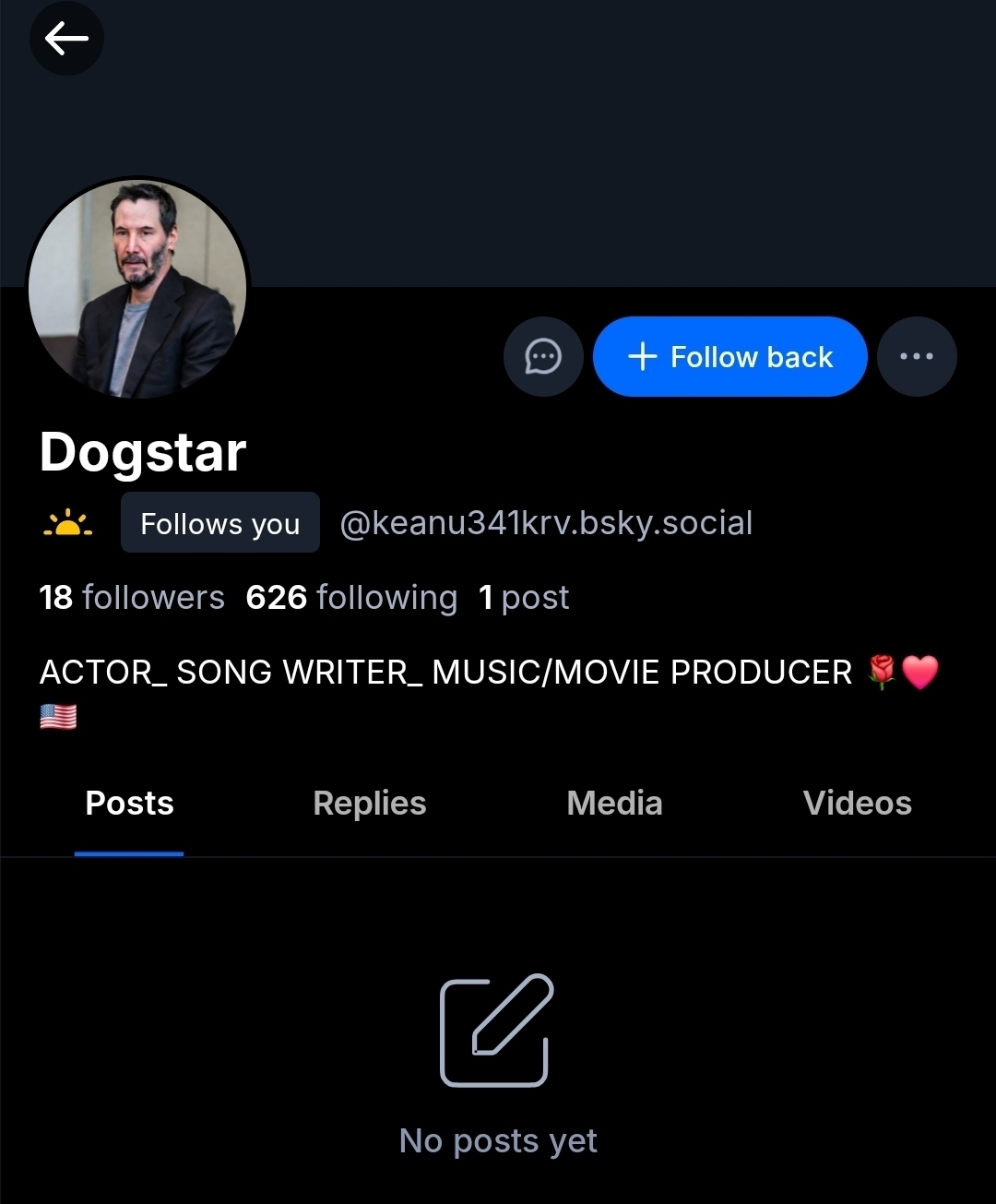996x1204 pixels.
Task: Switch to the Media tab
Action: tap(614, 804)
